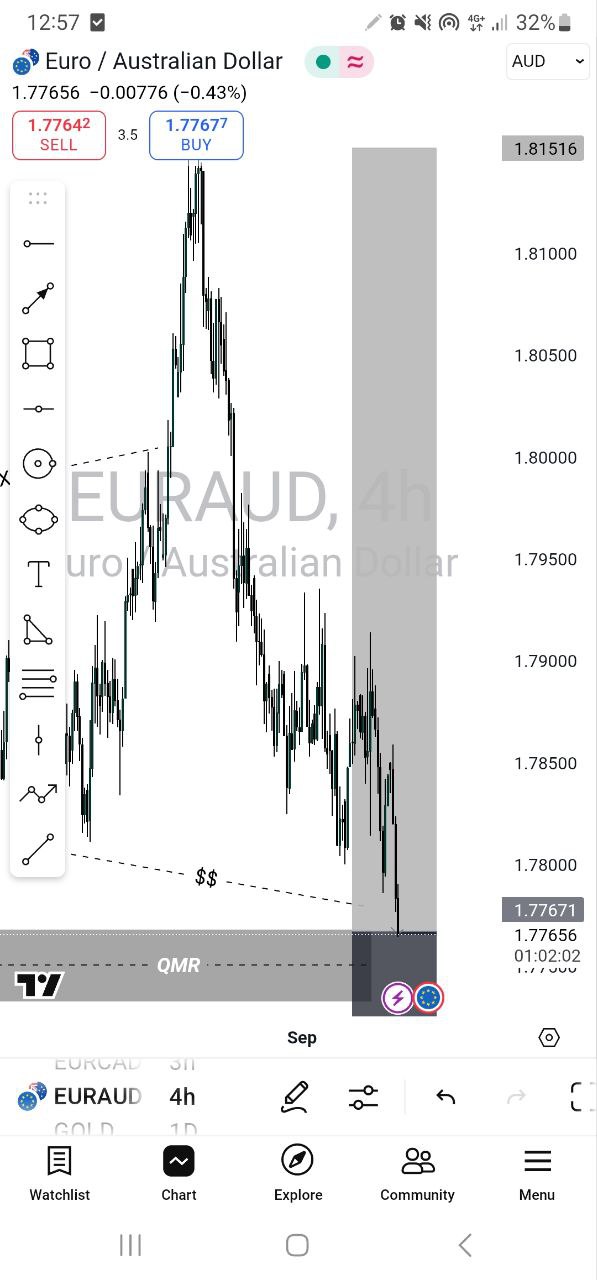Viewport: 597px width, 1280px height.
Task: Undo the last chart action
Action: coord(446,1097)
